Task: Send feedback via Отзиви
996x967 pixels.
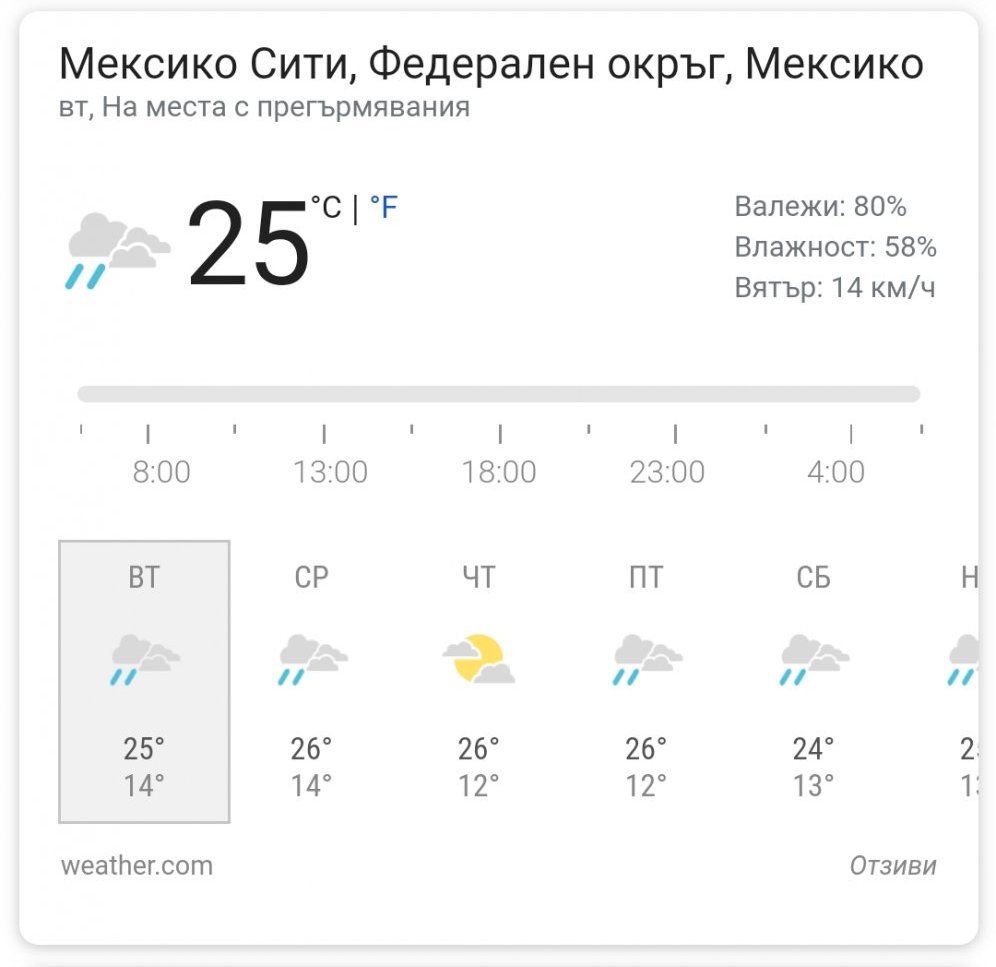Action: click(x=892, y=865)
